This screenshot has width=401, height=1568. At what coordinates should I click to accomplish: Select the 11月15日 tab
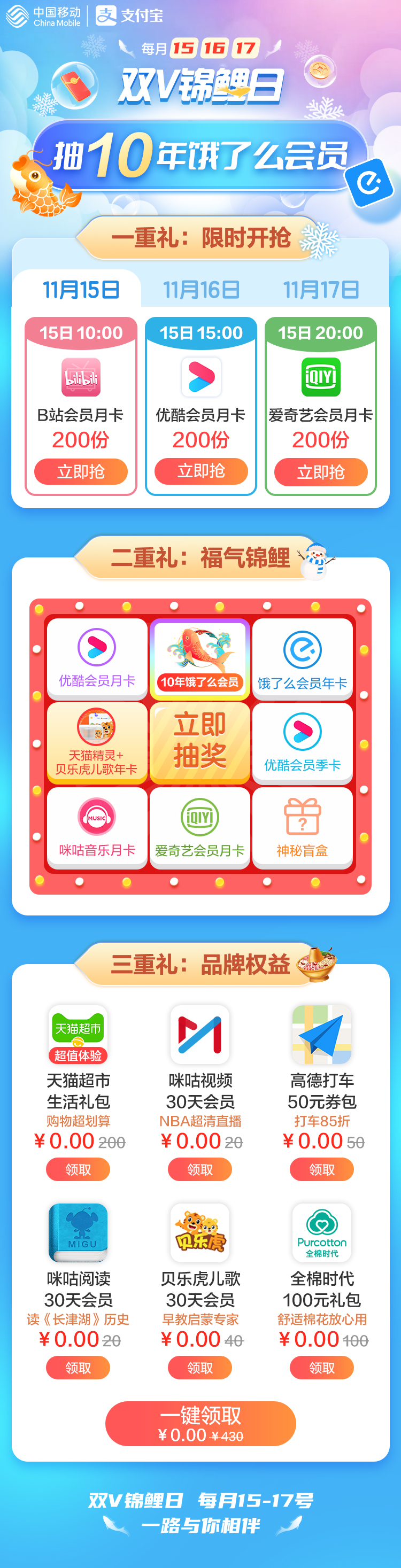click(80, 290)
